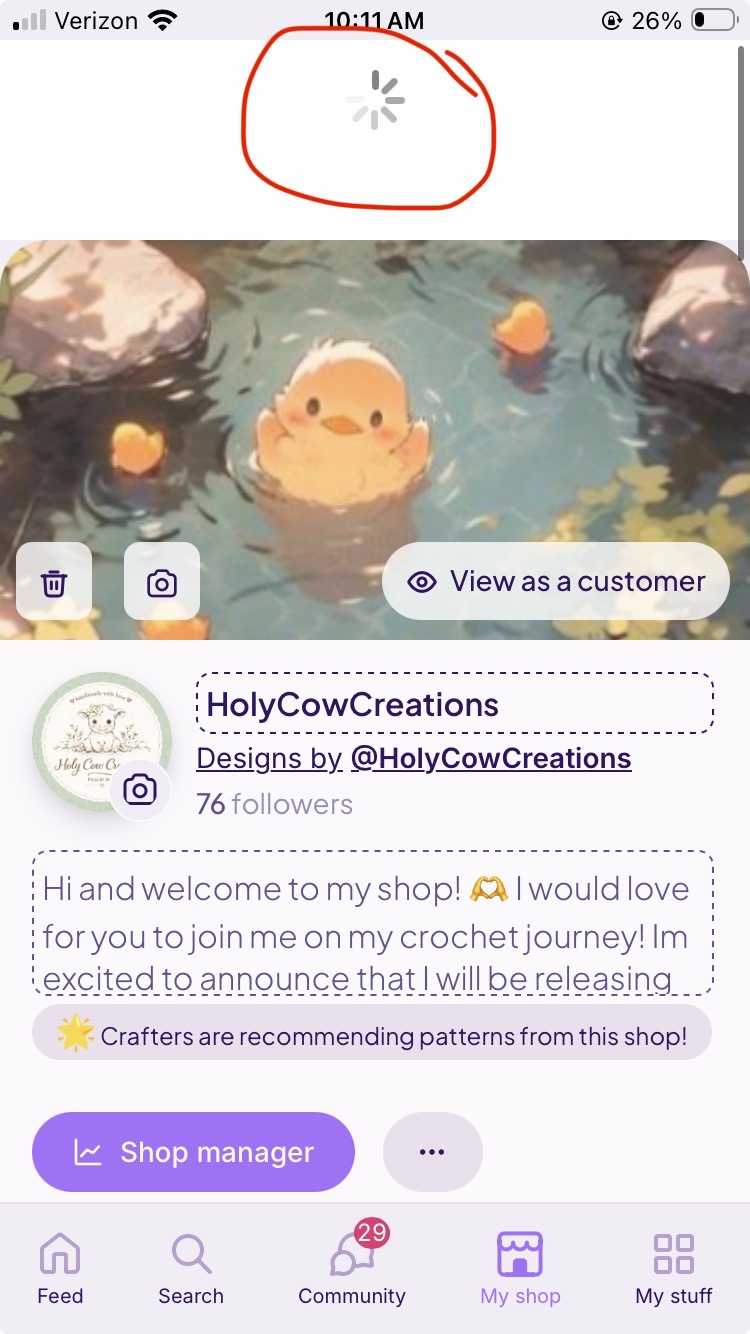
Task: Select the My shop tab
Action: coord(520,1268)
